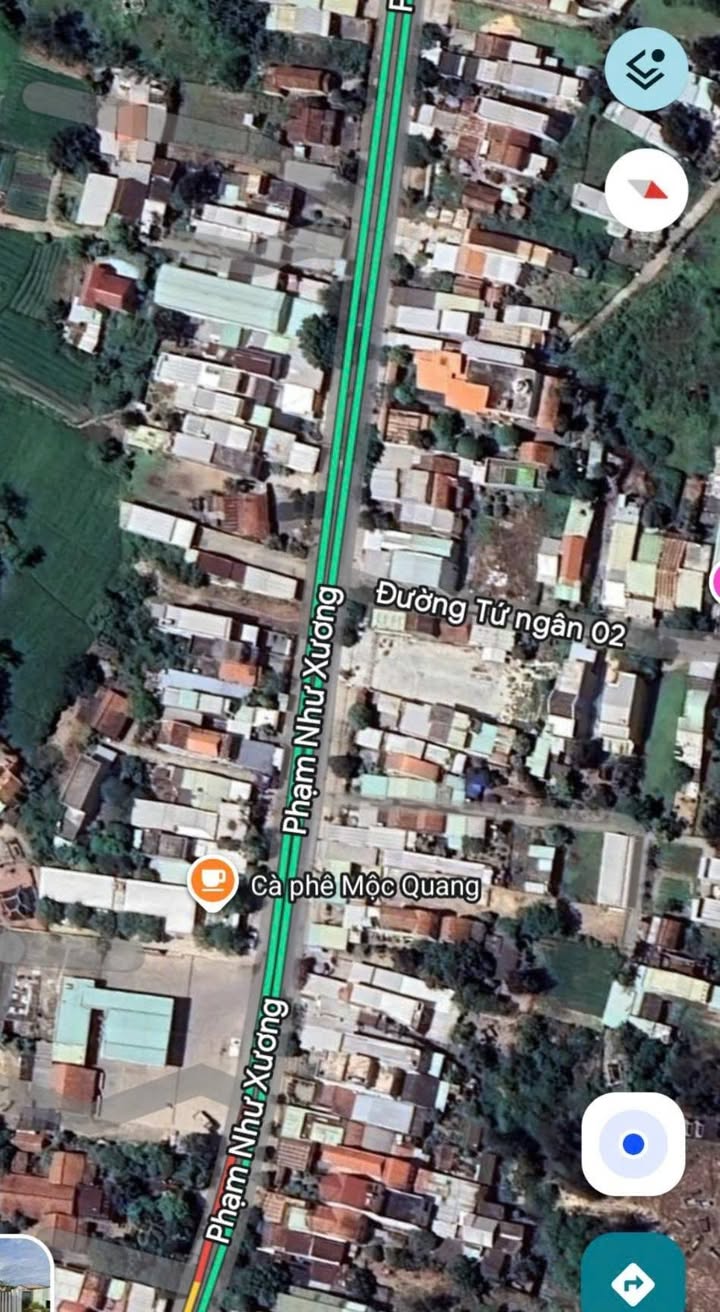Open the Street View thumbnail preview

(25, 1275)
